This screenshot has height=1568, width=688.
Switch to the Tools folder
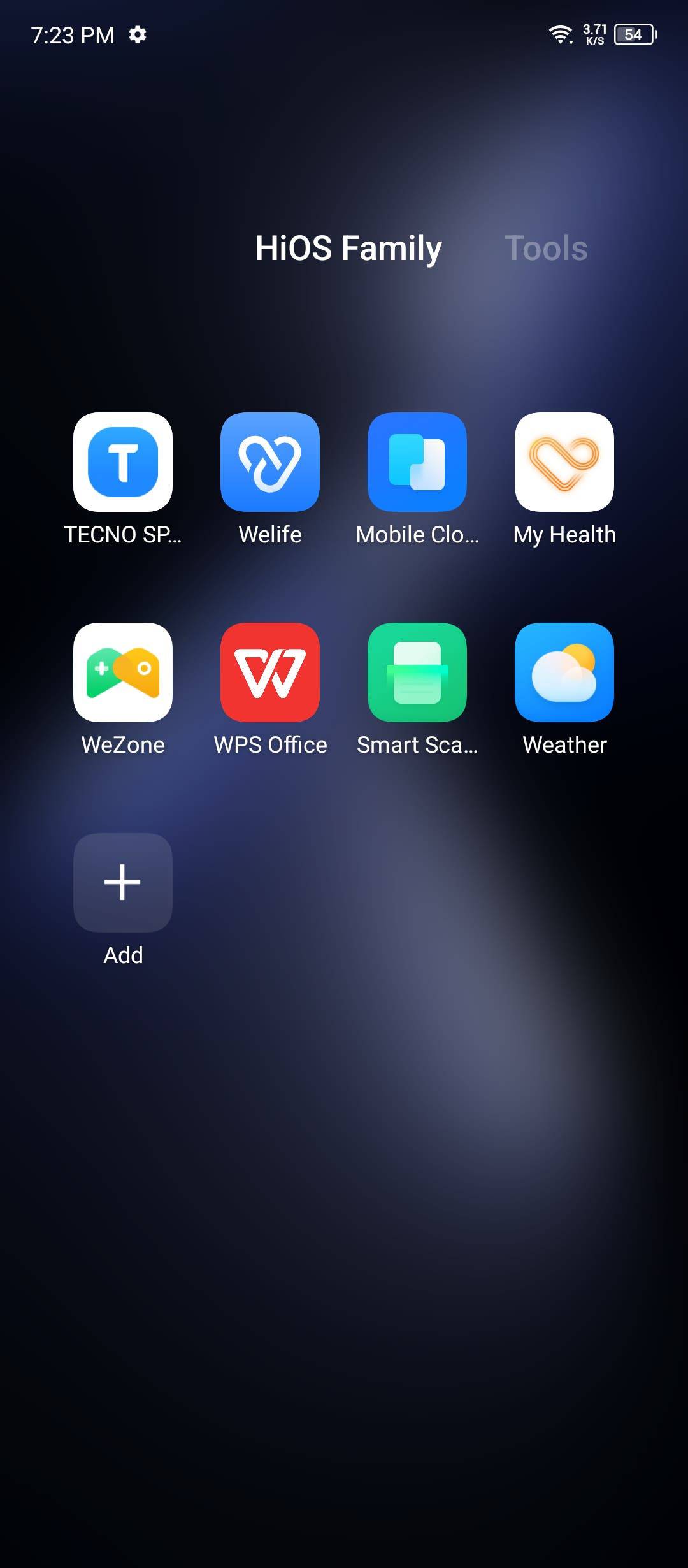pos(546,248)
